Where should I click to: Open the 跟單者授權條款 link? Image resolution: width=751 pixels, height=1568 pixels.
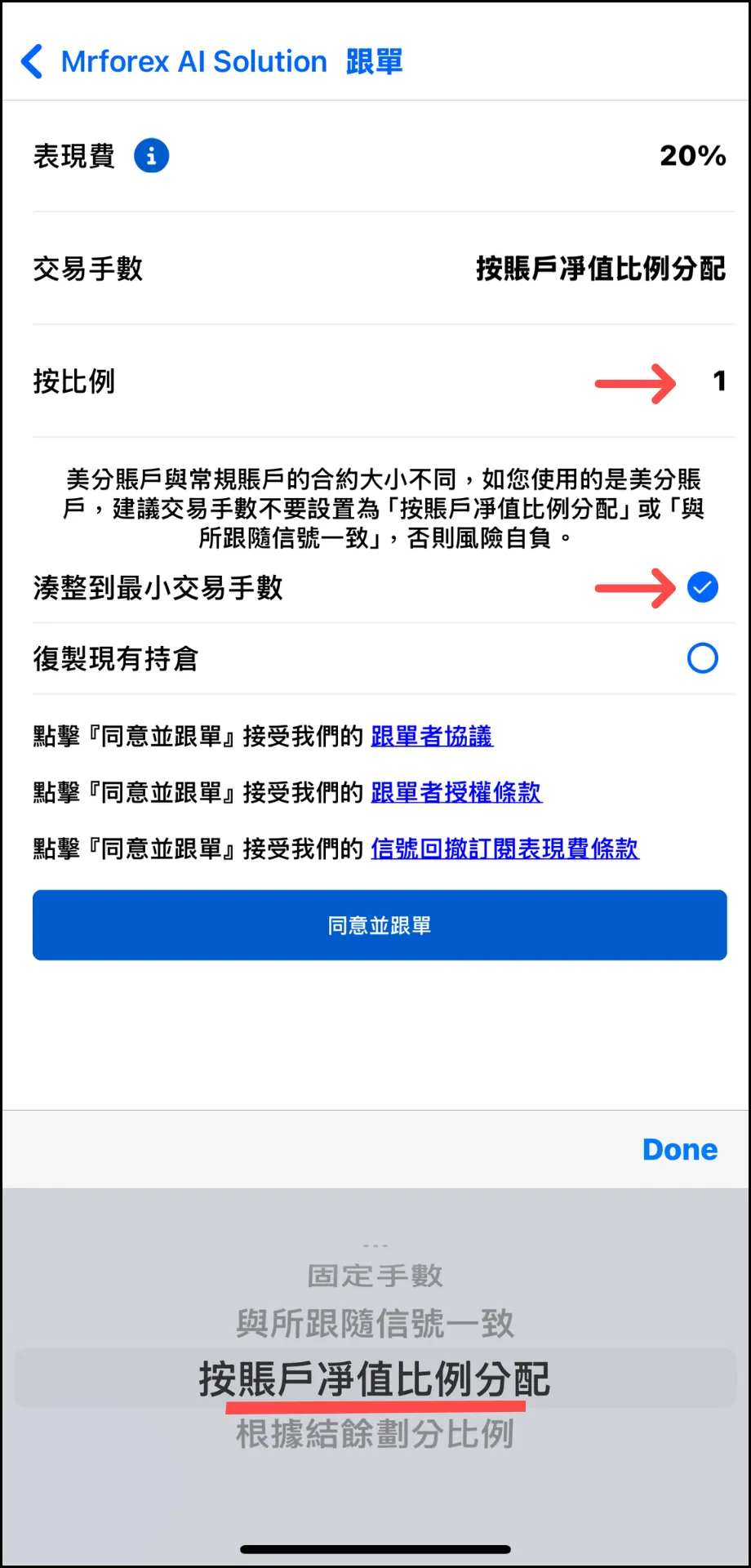[x=456, y=792]
